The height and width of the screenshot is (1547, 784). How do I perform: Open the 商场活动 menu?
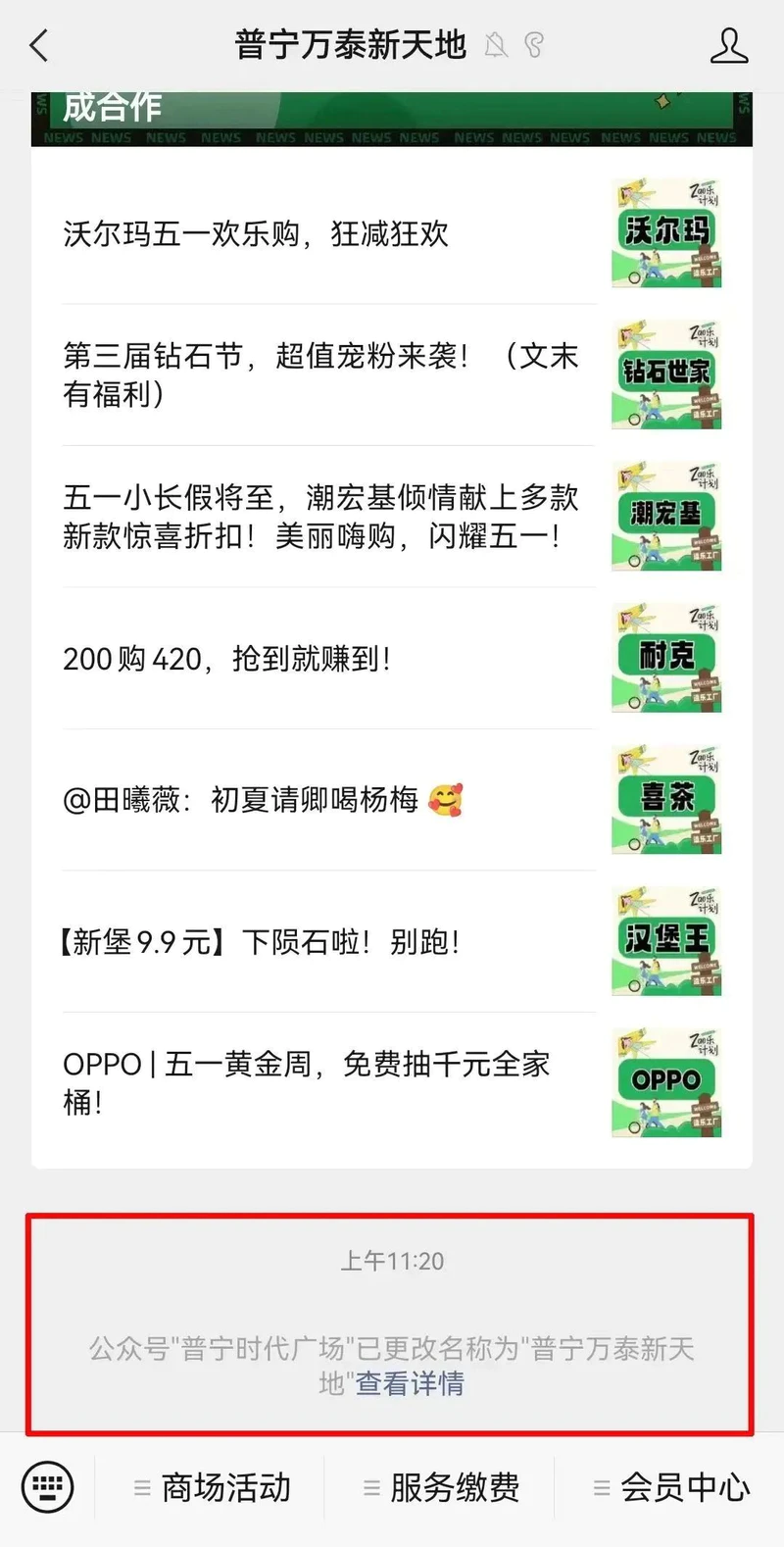pyautogui.click(x=214, y=1487)
